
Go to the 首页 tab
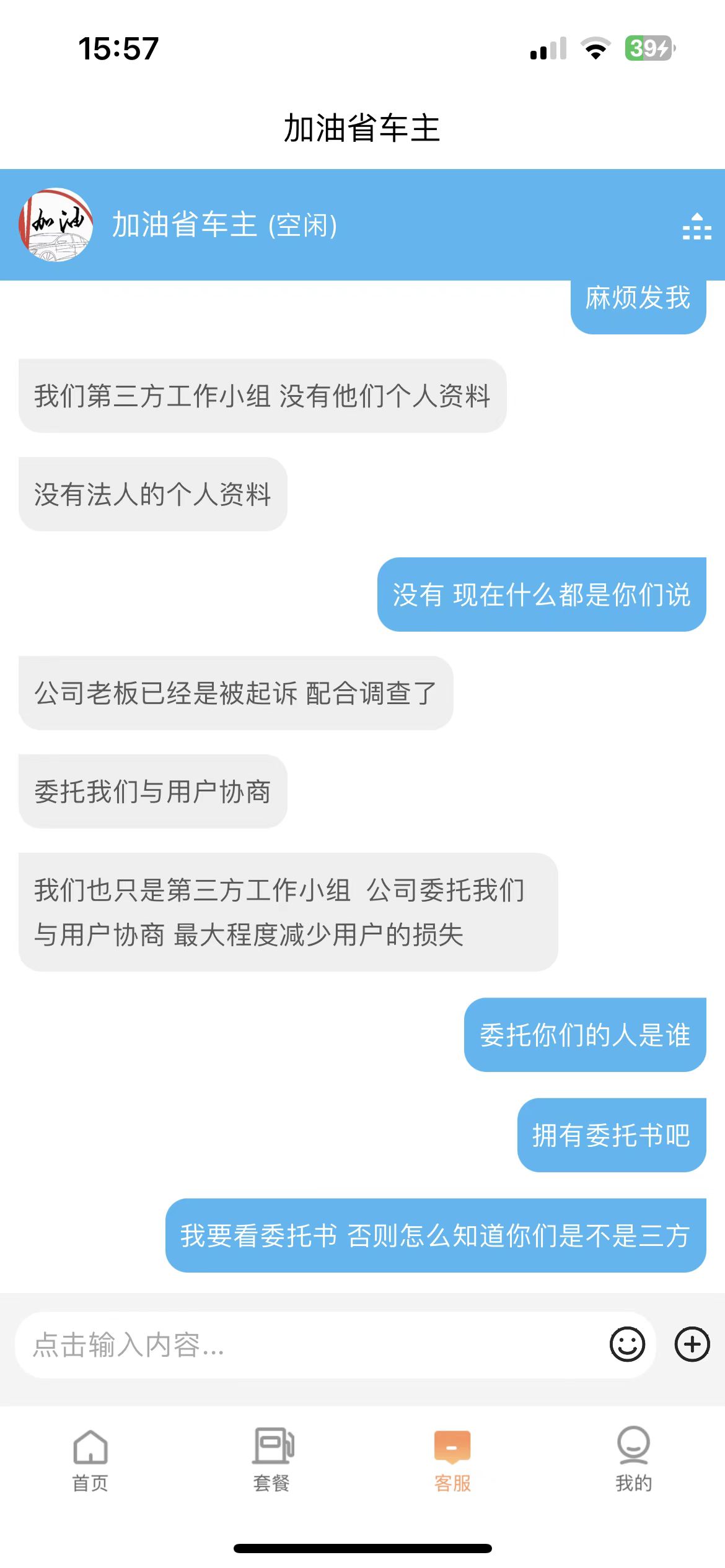90,1460
